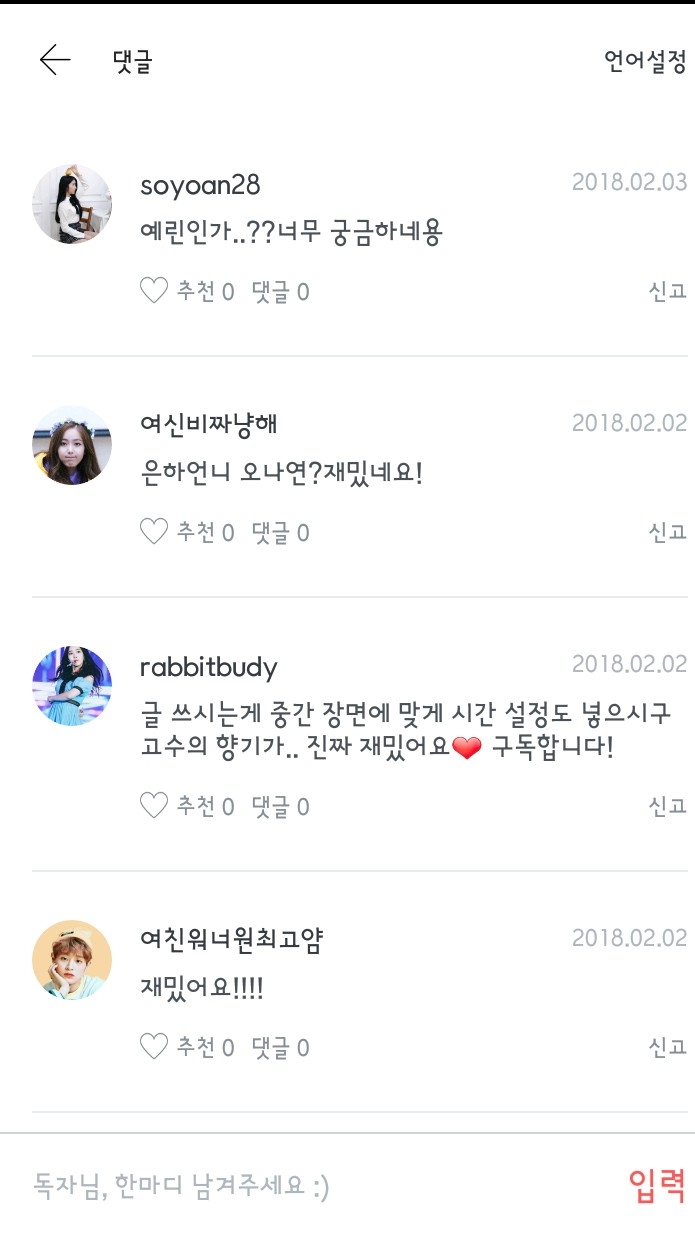View 여신비짜냥해's profile avatar
Viewport: 695px width, 1236px height.
click(72, 445)
